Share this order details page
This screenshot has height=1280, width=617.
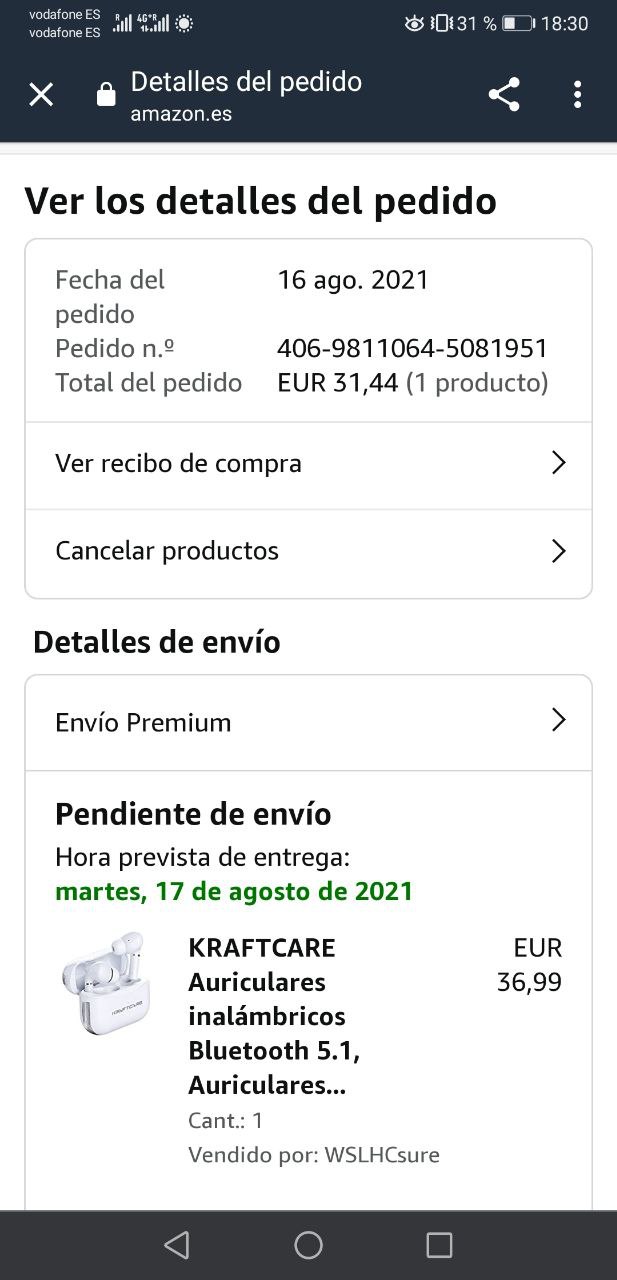(504, 95)
